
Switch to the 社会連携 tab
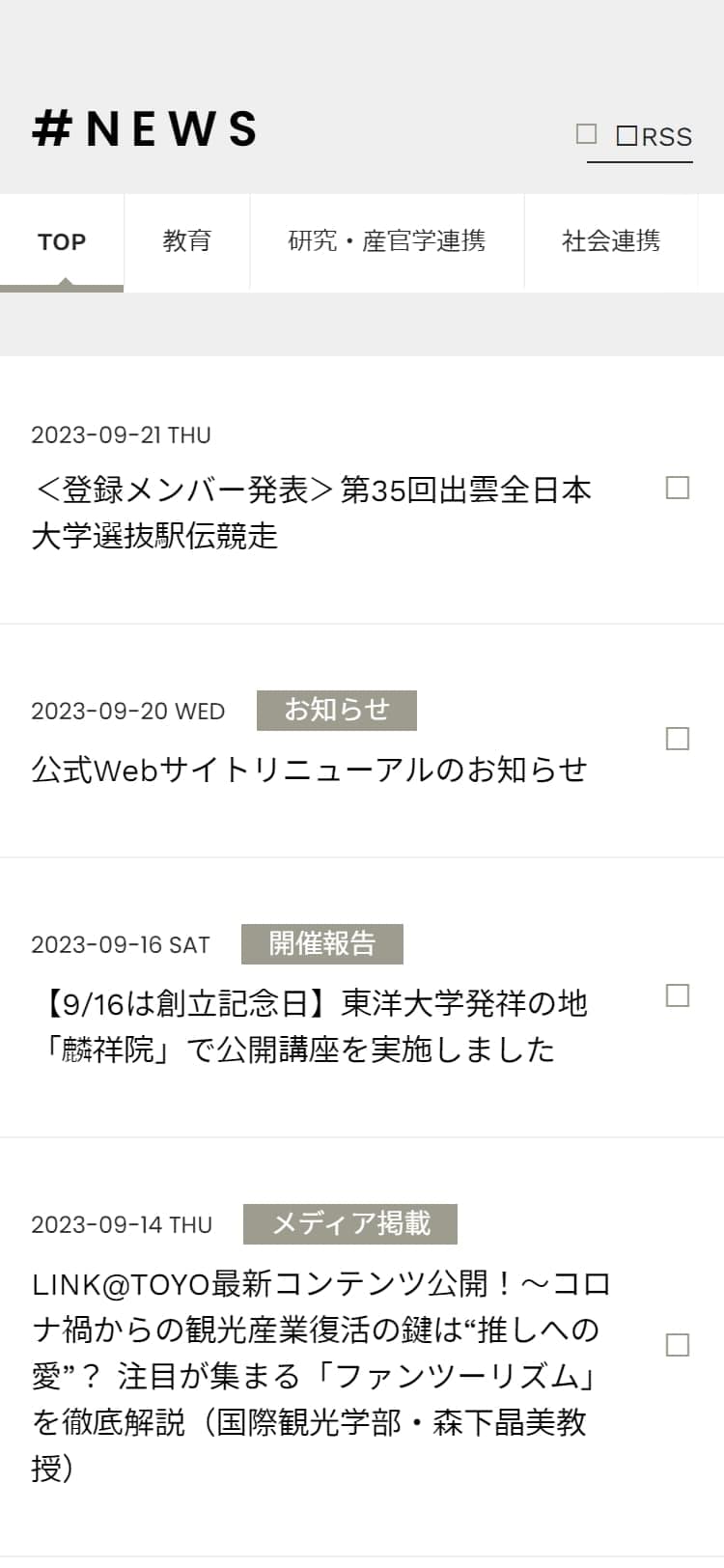(610, 241)
